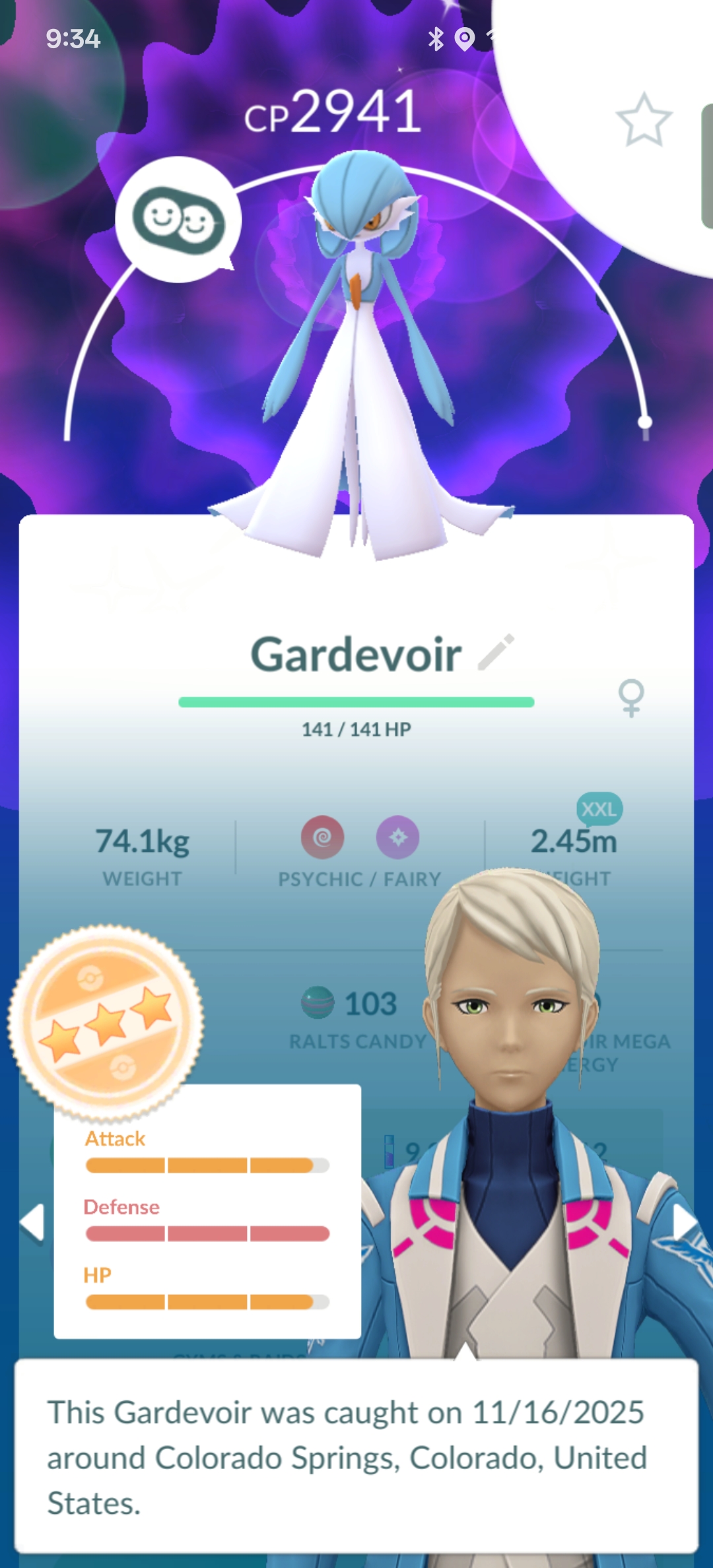The width and height of the screenshot is (713, 1568).
Task: Continue past the appraisal dialogue box
Action: coord(356,1457)
